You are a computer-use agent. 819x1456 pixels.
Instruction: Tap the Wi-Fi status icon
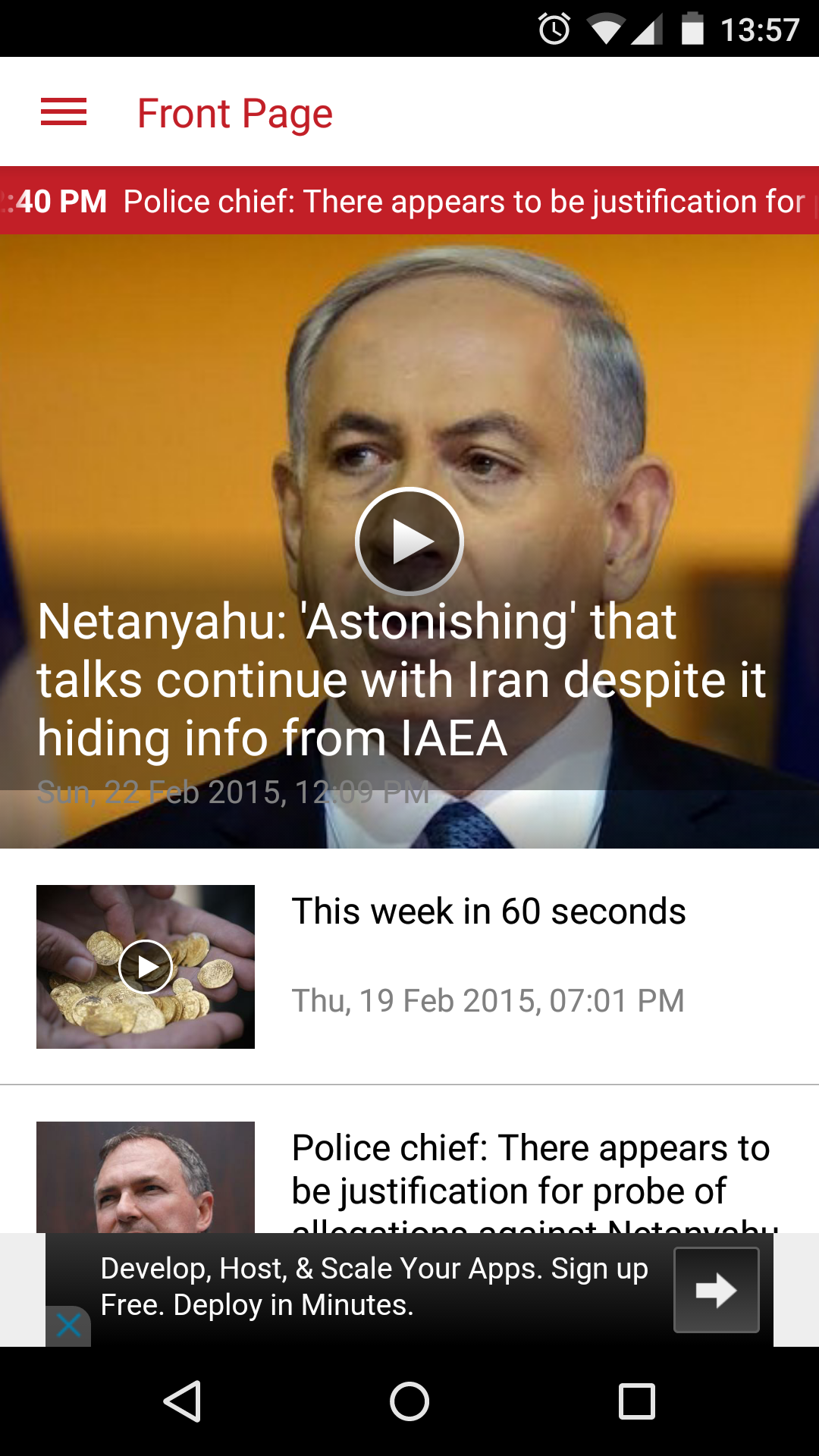click(607, 29)
